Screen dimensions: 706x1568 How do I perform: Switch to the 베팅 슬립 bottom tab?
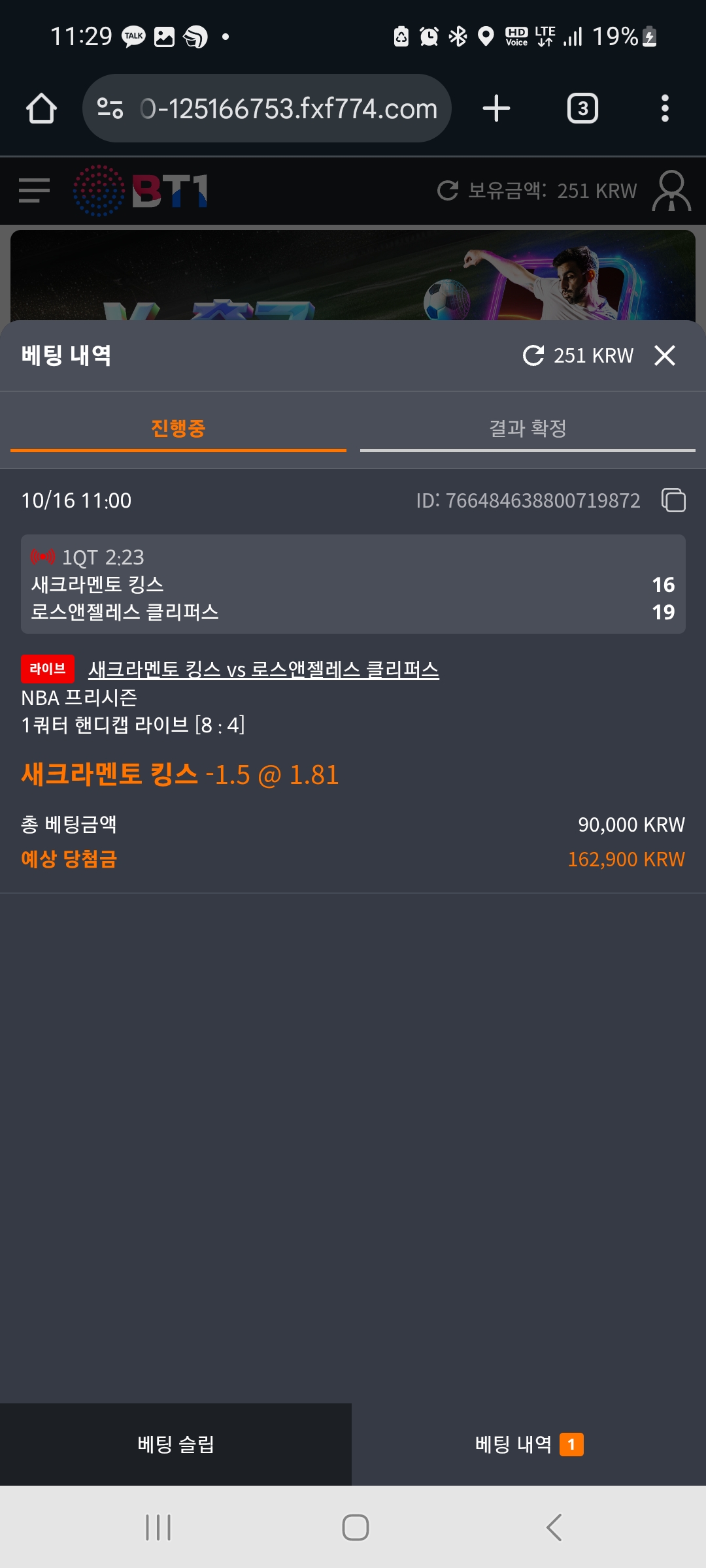pos(176,1445)
